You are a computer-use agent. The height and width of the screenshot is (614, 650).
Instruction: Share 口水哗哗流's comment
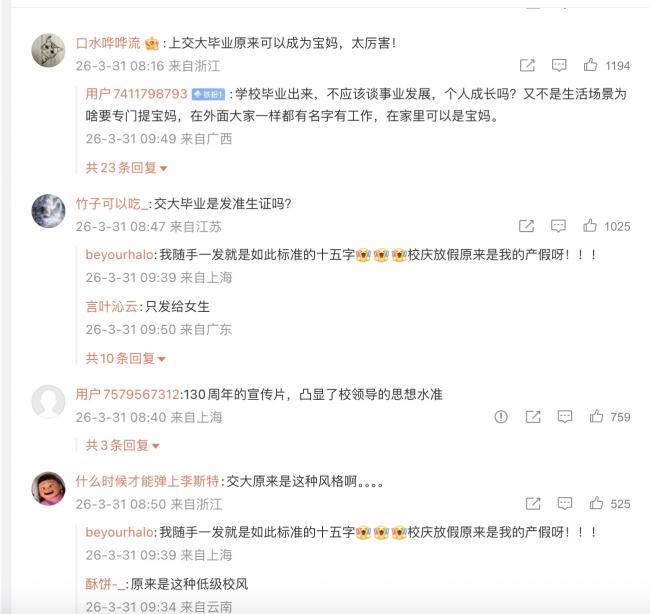click(527, 65)
